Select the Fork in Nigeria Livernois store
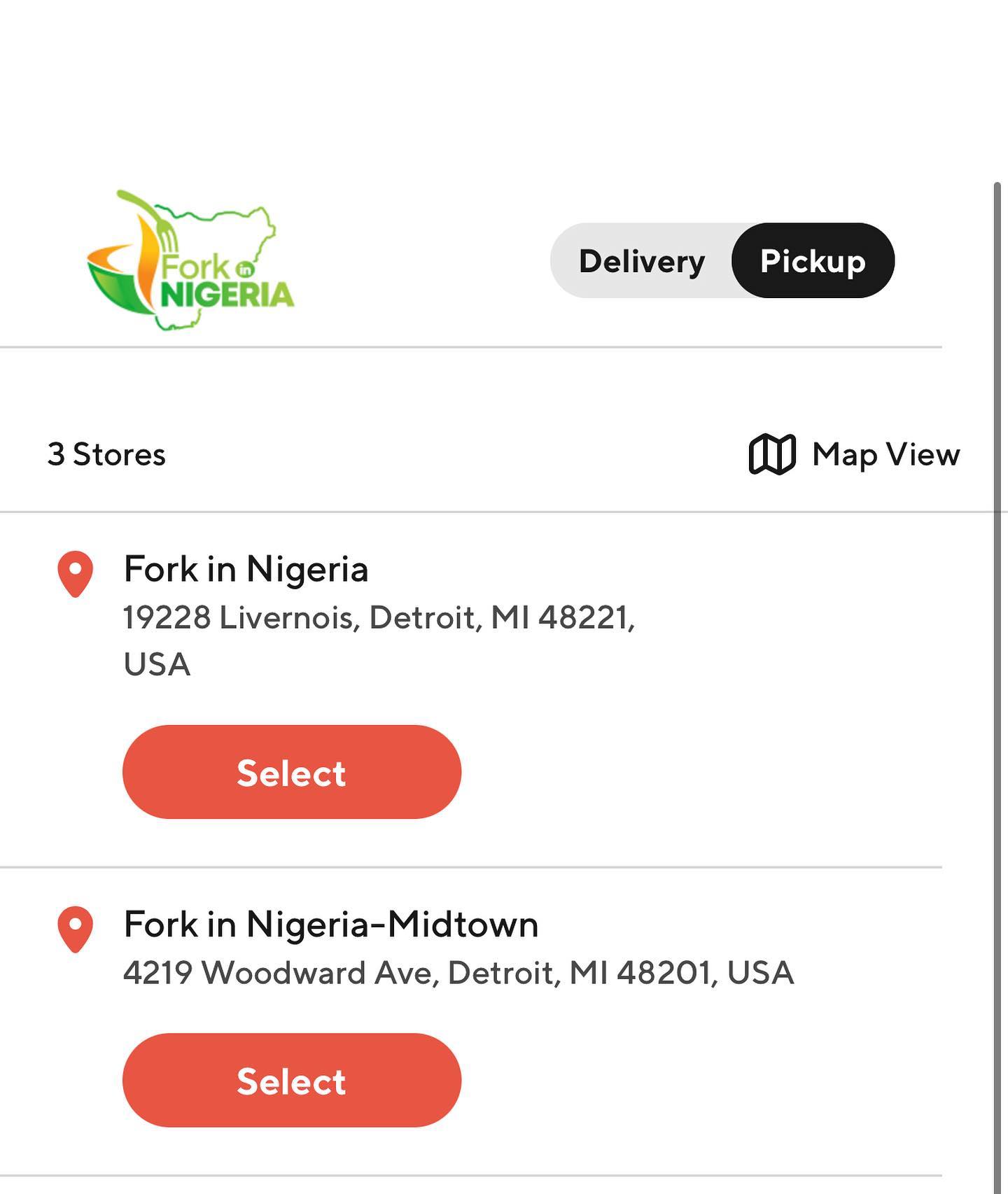This screenshot has height=1194, width=1008. tap(291, 772)
